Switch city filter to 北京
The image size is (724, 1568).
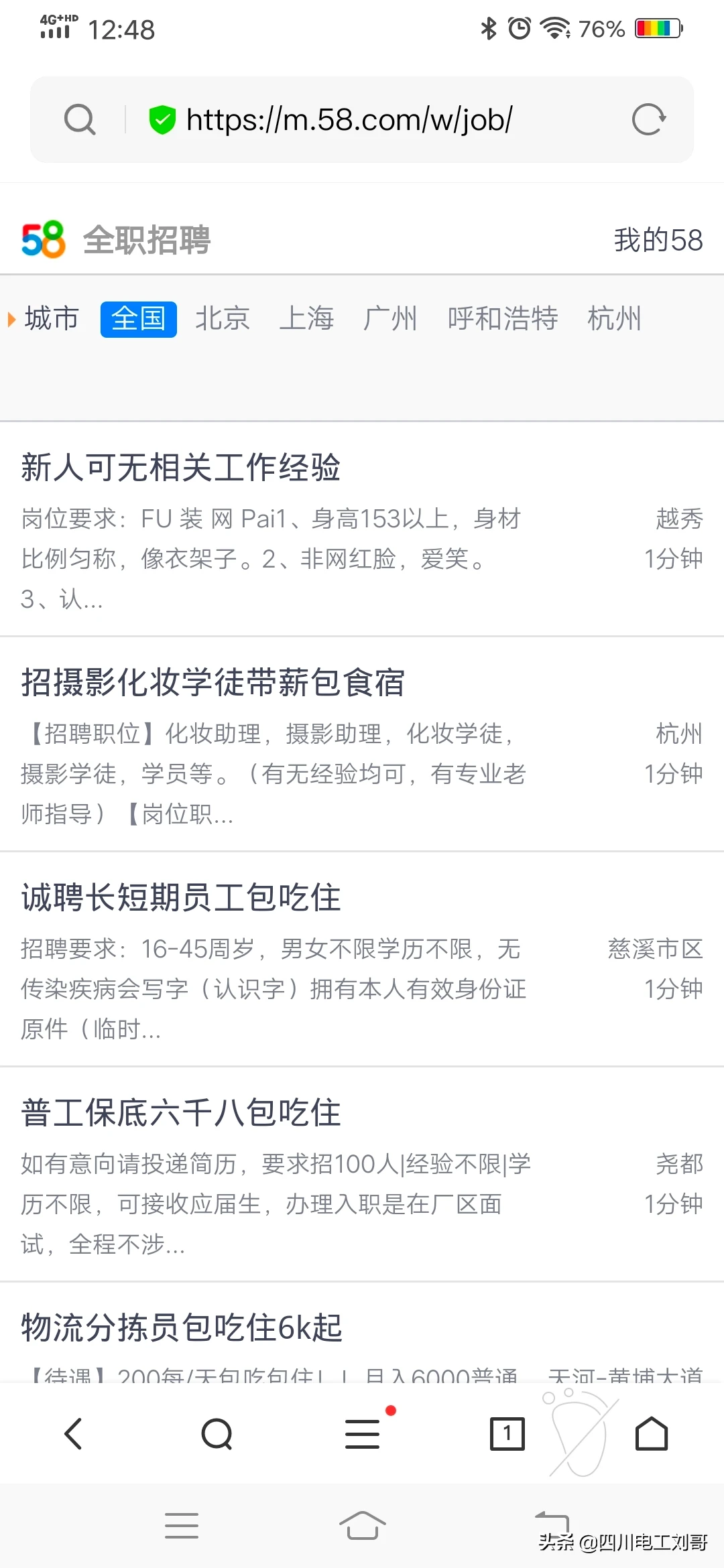[223, 318]
